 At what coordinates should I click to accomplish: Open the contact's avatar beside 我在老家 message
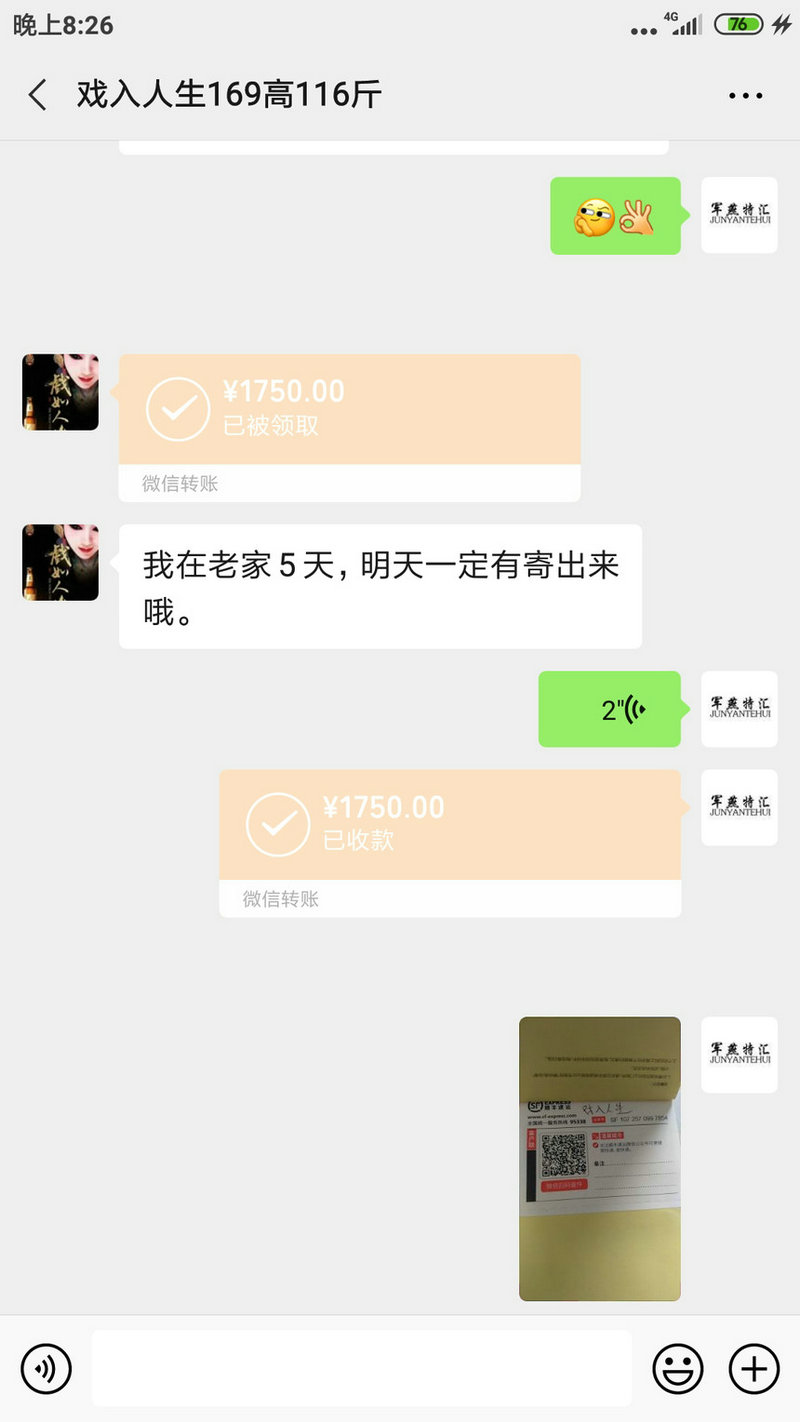click(x=60, y=562)
